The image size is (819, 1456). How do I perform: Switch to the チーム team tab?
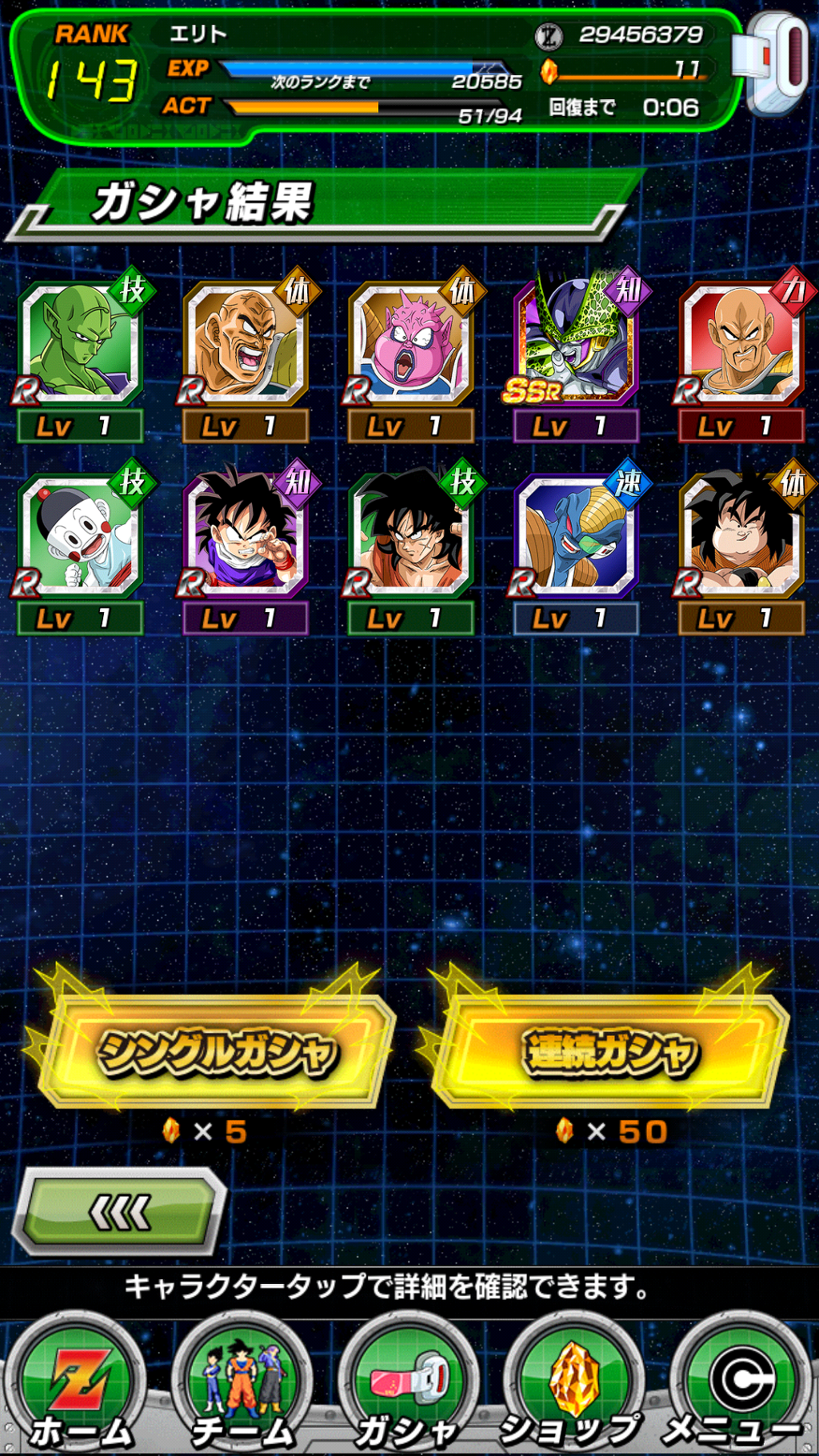point(244,1388)
